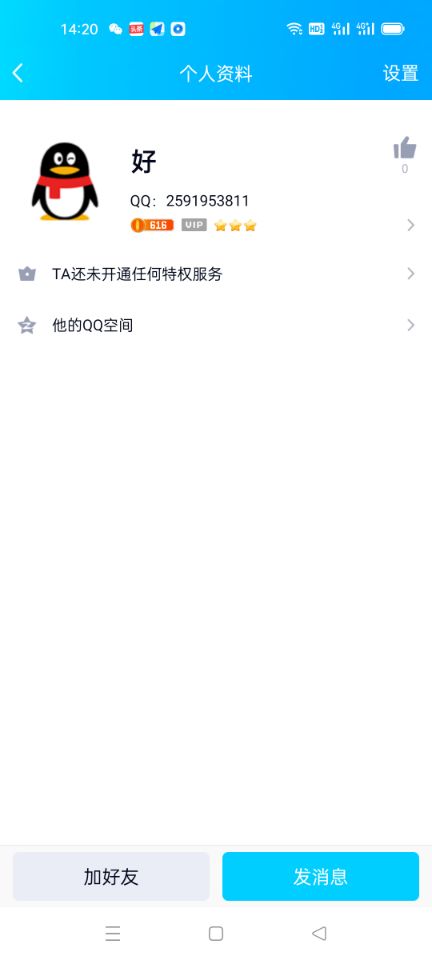Image resolution: width=432 pixels, height=960 pixels.
Task: Go to the system home screen
Action: point(216,933)
